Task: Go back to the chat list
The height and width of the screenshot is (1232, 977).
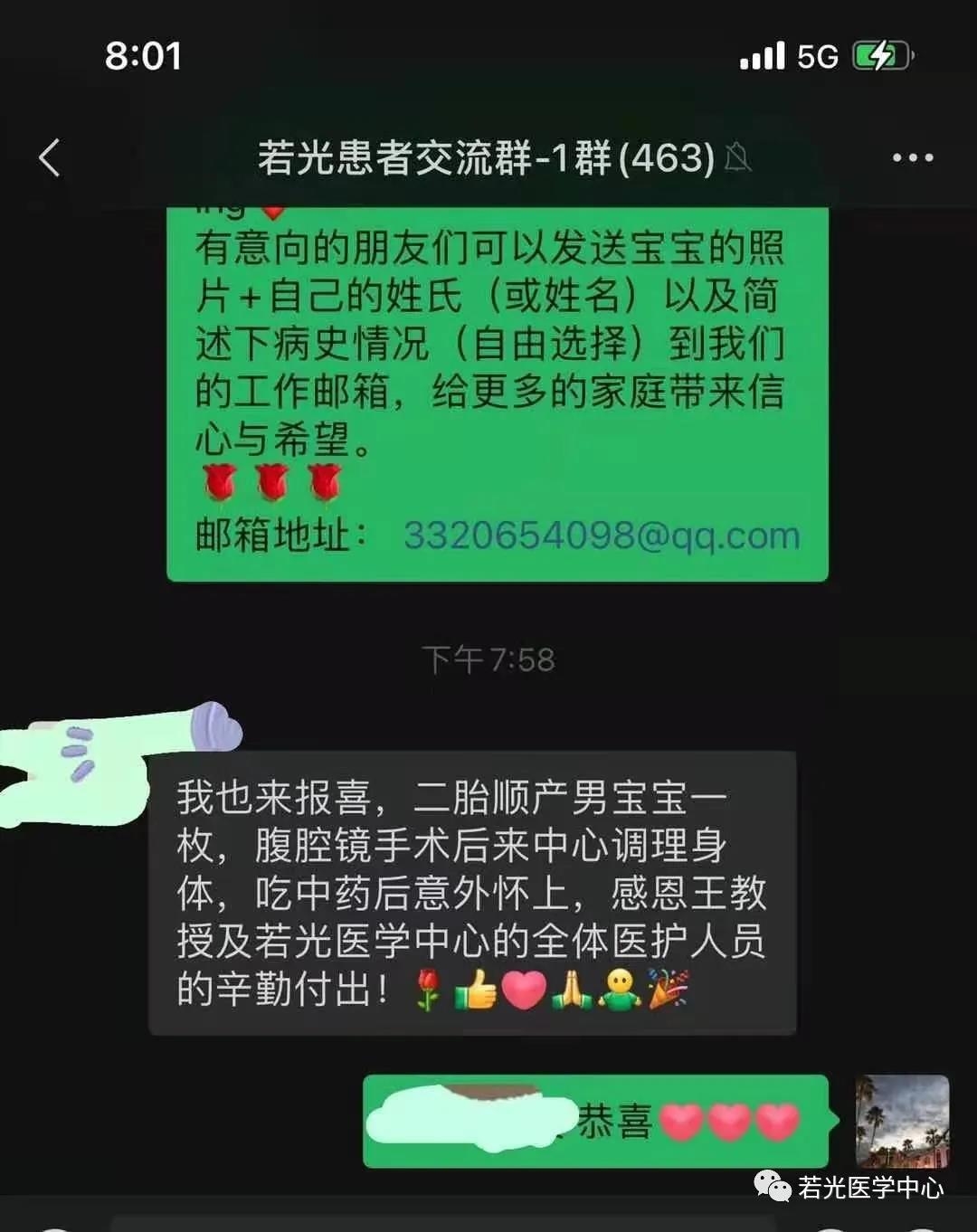Action: pyautogui.click(x=50, y=158)
